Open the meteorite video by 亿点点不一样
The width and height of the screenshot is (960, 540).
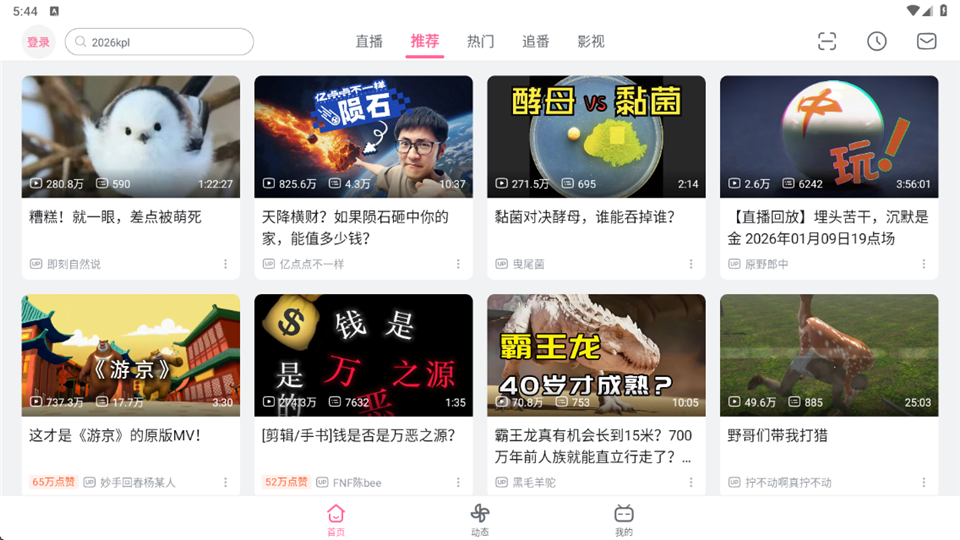(363, 137)
